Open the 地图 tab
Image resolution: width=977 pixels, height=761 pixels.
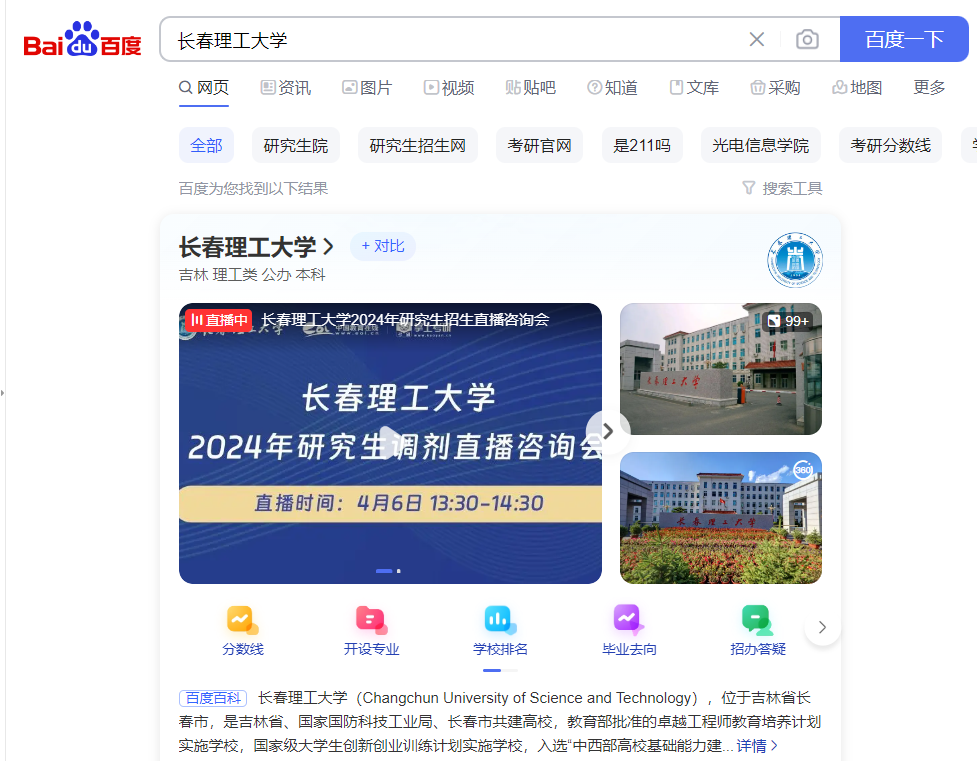coord(857,88)
